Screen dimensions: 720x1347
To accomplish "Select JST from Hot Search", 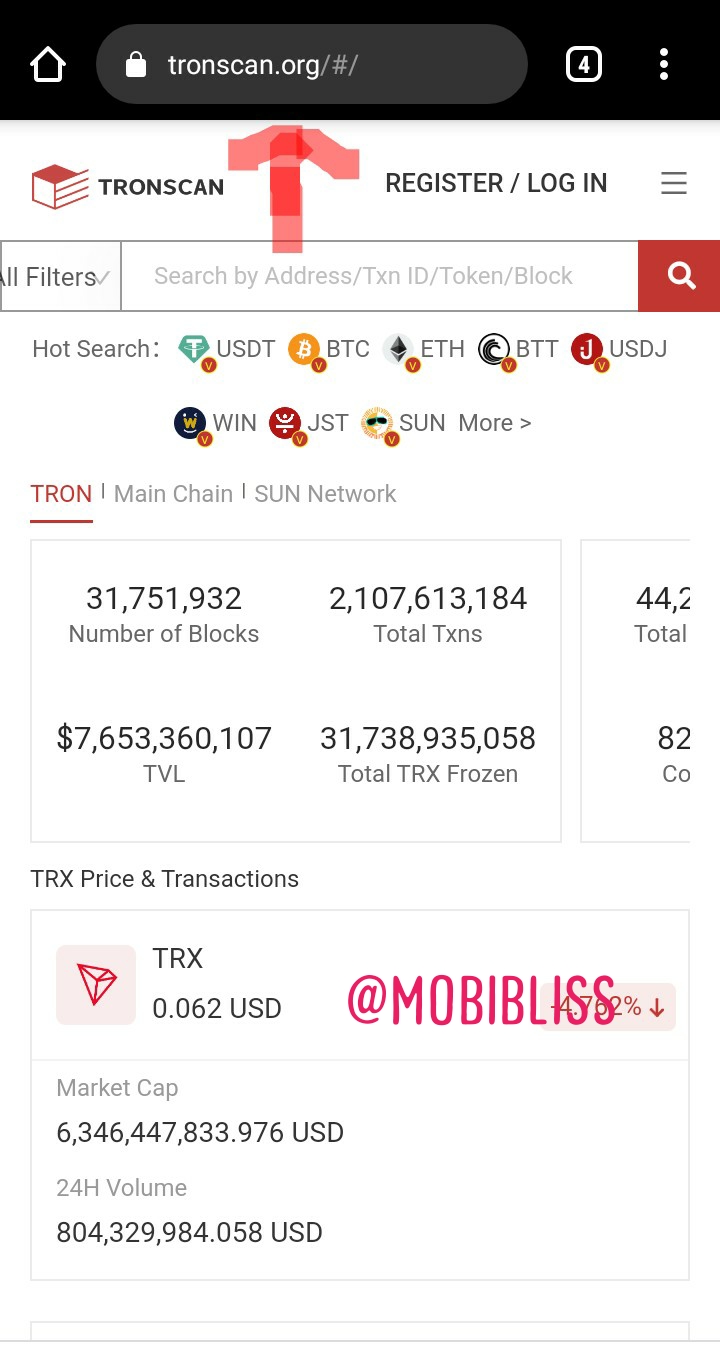I will tap(310, 423).
